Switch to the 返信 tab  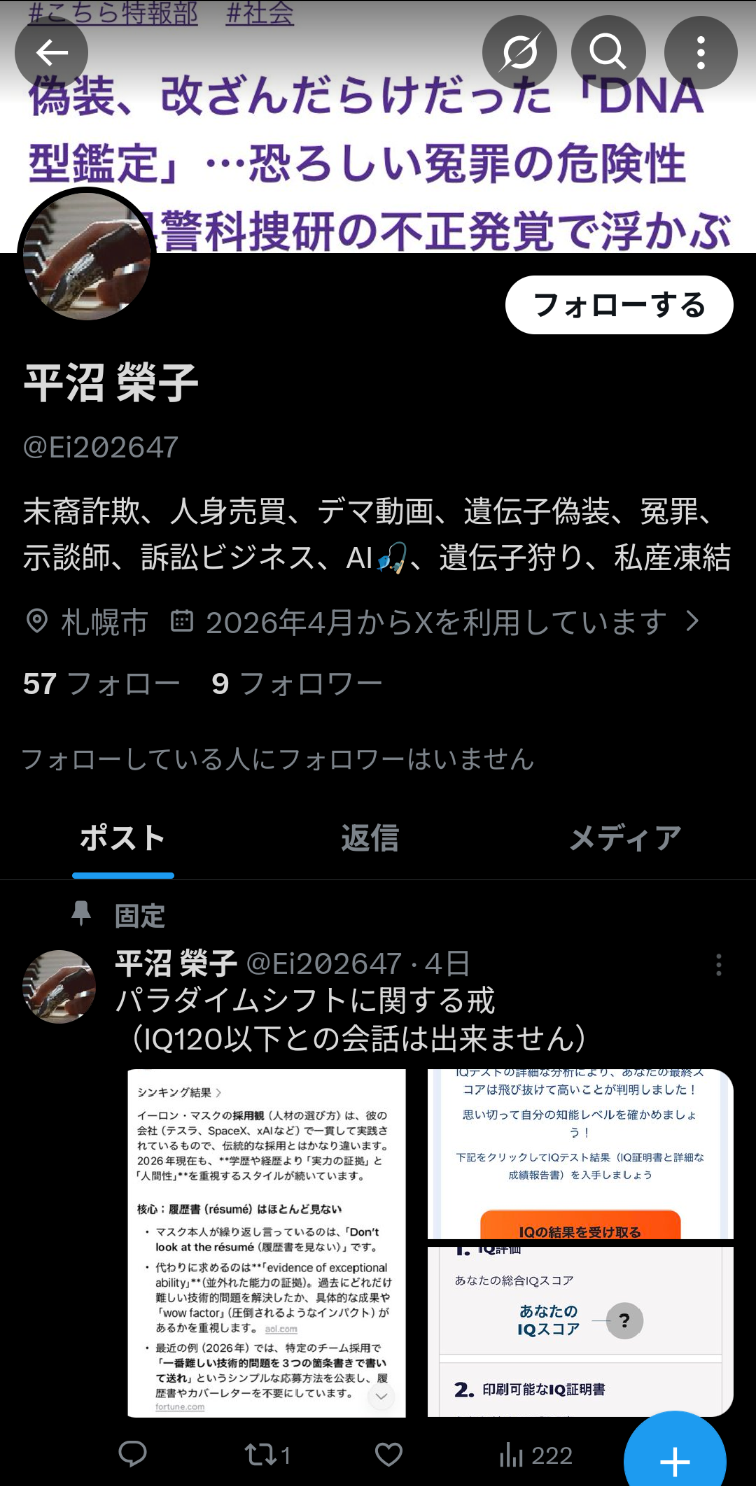pyautogui.click(x=369, y=838)
